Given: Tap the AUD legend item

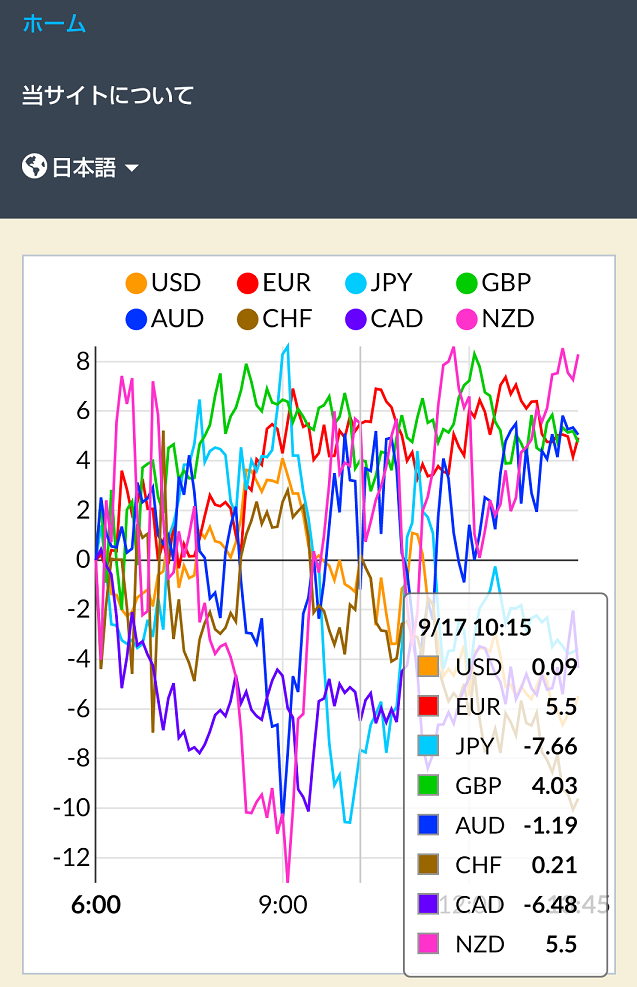Looking at the screenshot, I should 165,319.
